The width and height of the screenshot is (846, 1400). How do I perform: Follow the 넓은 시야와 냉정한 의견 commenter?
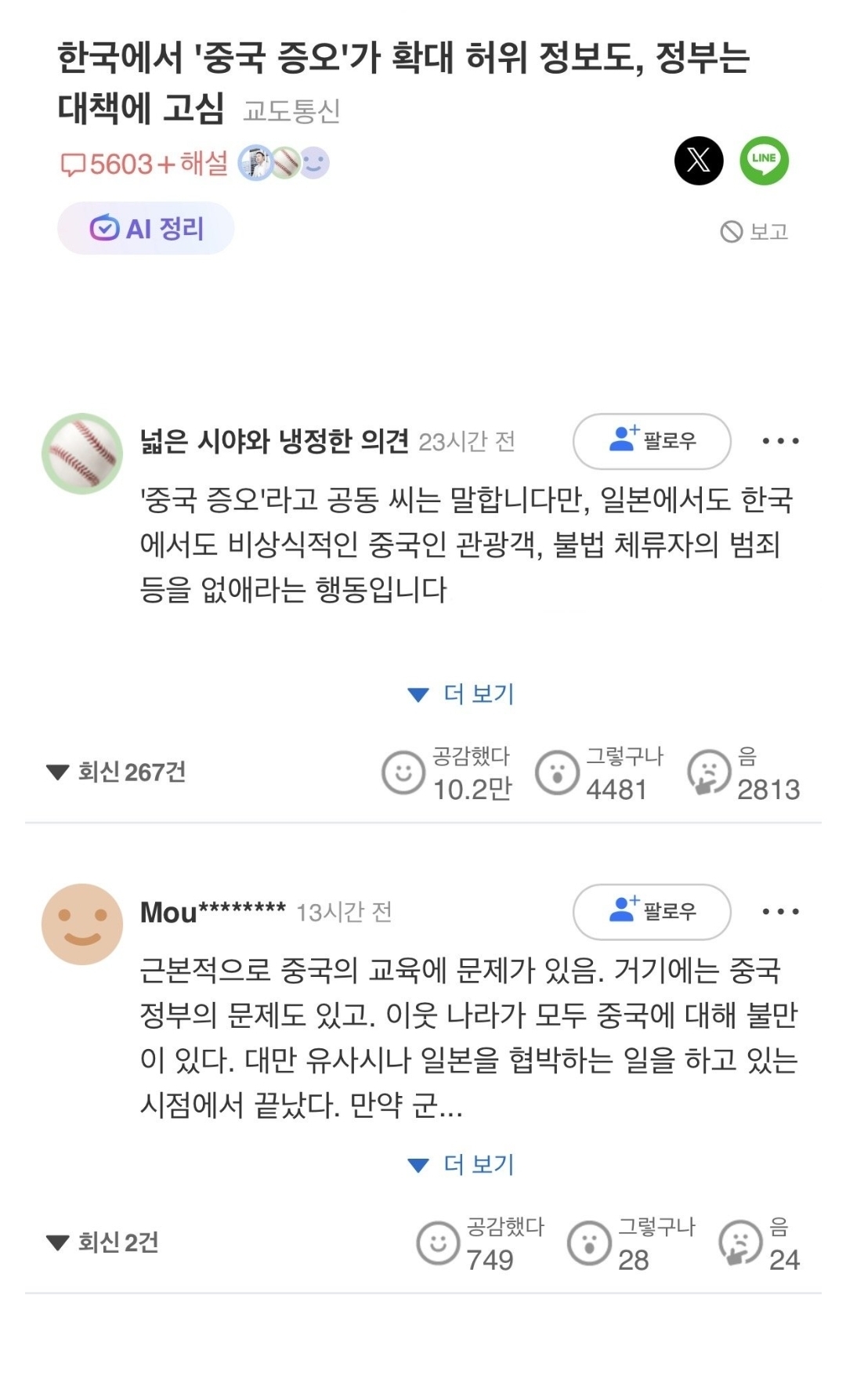652,441
